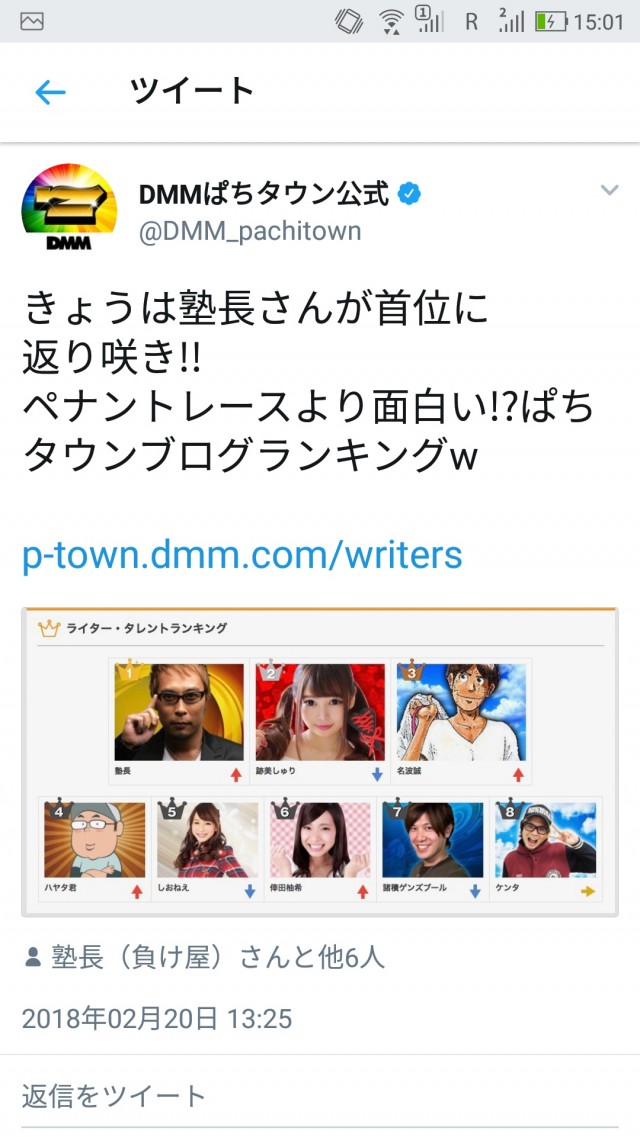Image resolution: width=640 pixels, height=1137 pixels.
Task: Show people tagged: 塾長（負け屋）さんと他6人
Action: pos(204,957)
